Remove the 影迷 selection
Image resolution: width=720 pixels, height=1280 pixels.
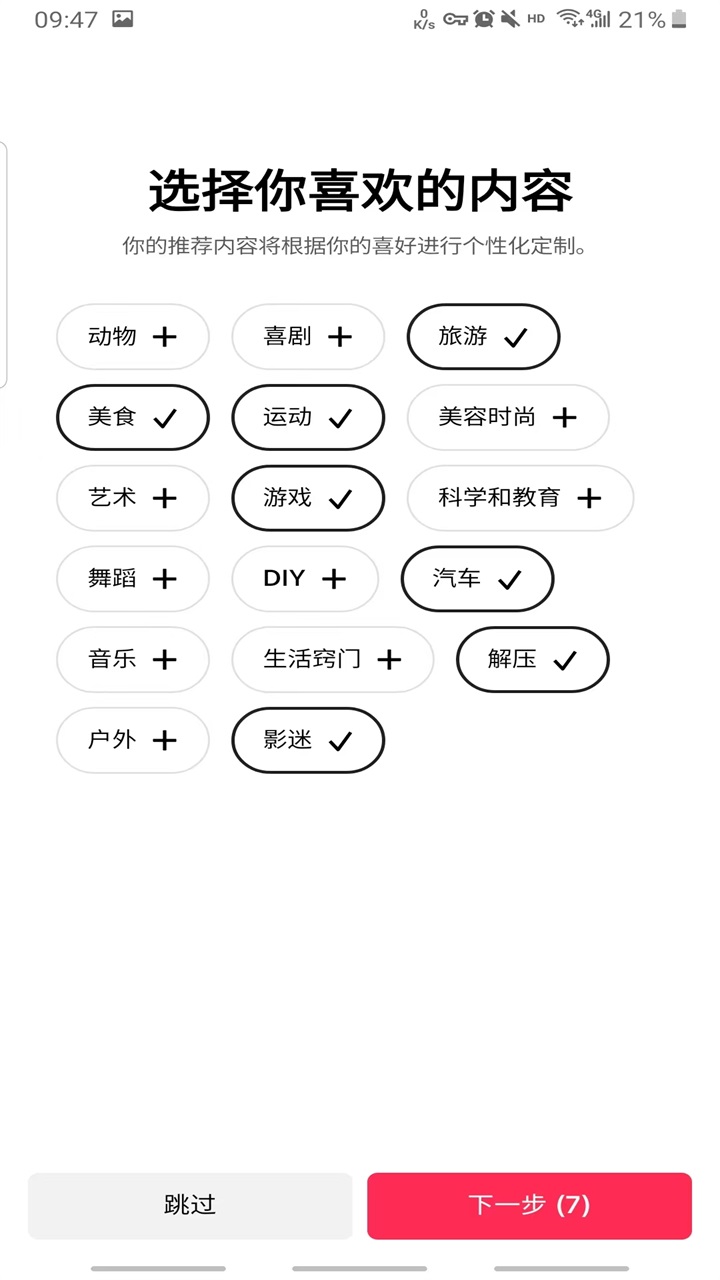coord(308,740)
